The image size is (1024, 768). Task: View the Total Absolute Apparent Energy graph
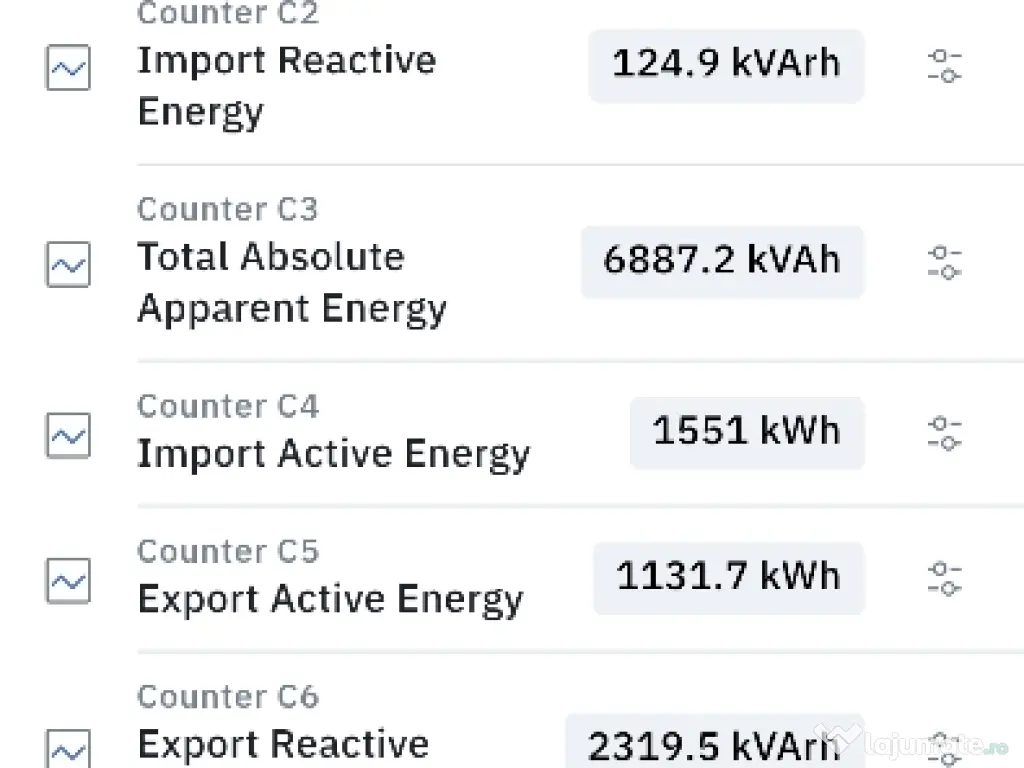pyautogui.click(x=68, y=265)
